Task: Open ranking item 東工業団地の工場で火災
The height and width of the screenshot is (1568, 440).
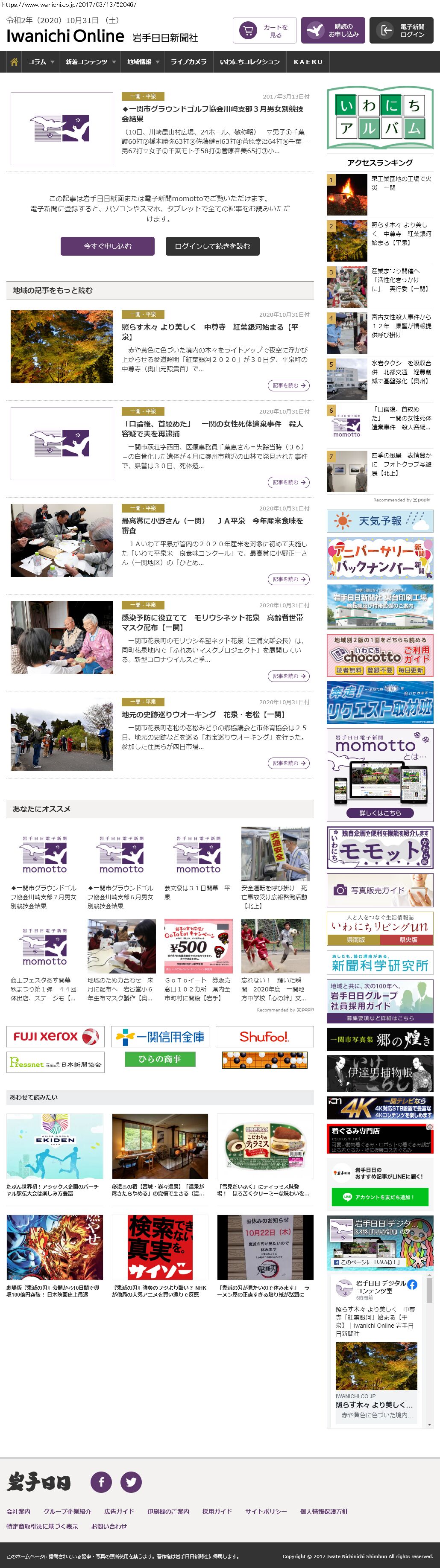Action: [x=402, y=183]
